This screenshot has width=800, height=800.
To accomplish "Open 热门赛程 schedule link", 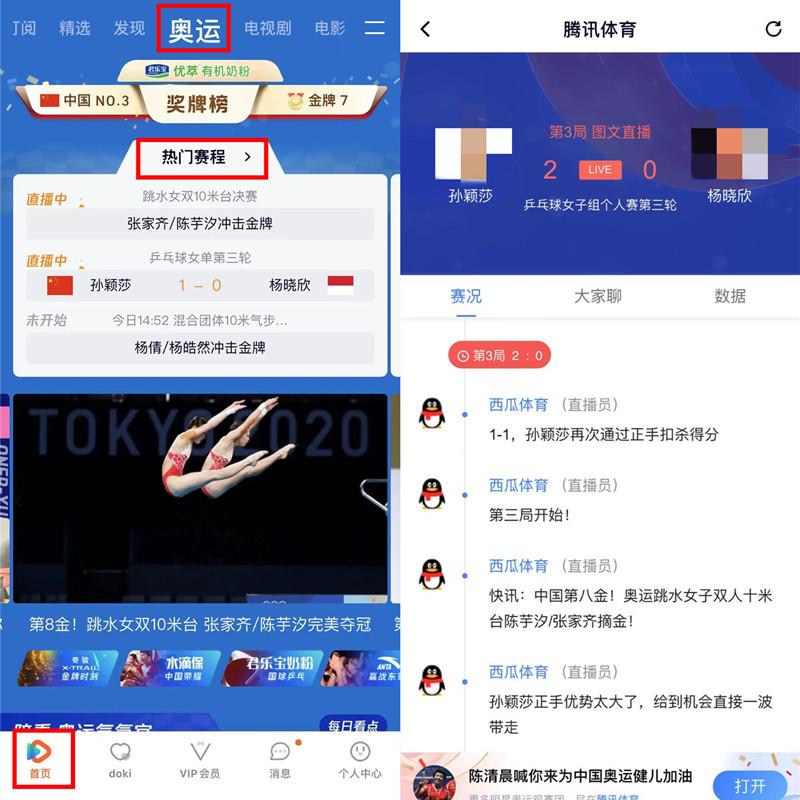I will (206, 157).
